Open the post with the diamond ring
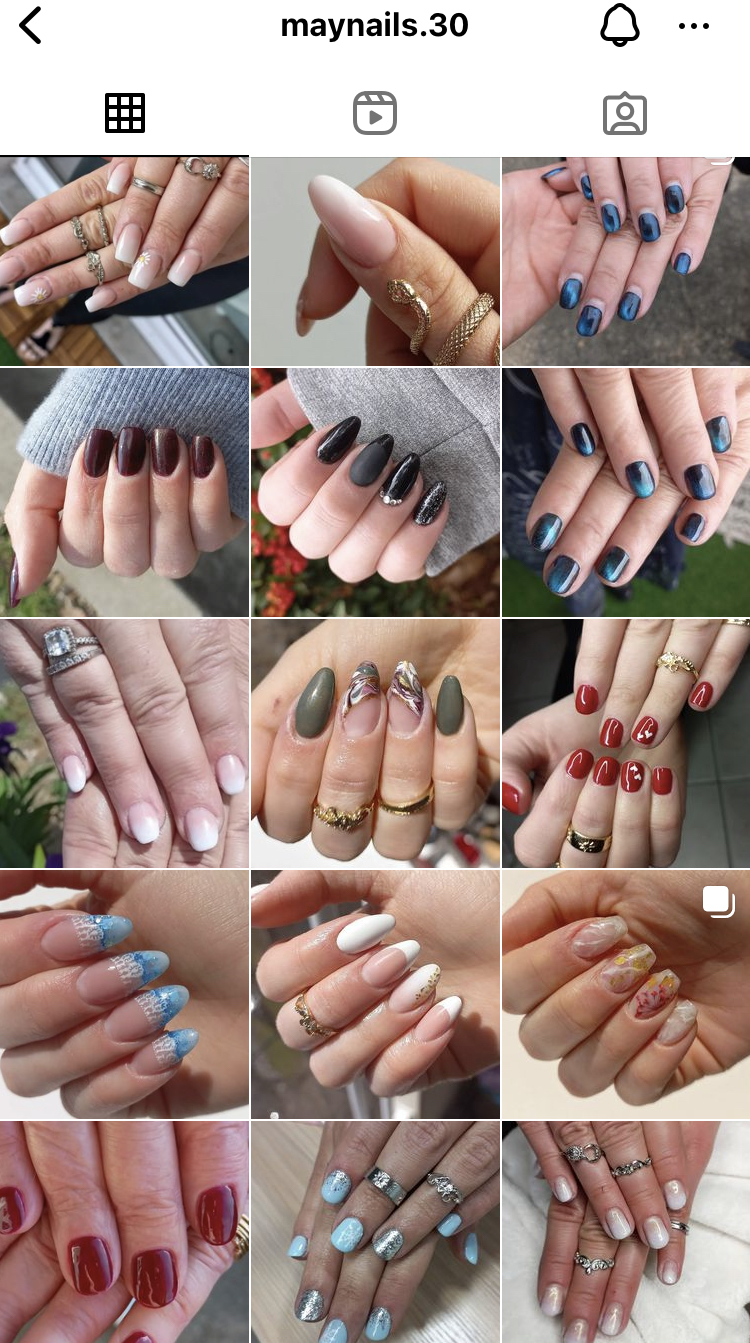The height and width of the screenshot is (1343, 750). [x=124, y=743]
